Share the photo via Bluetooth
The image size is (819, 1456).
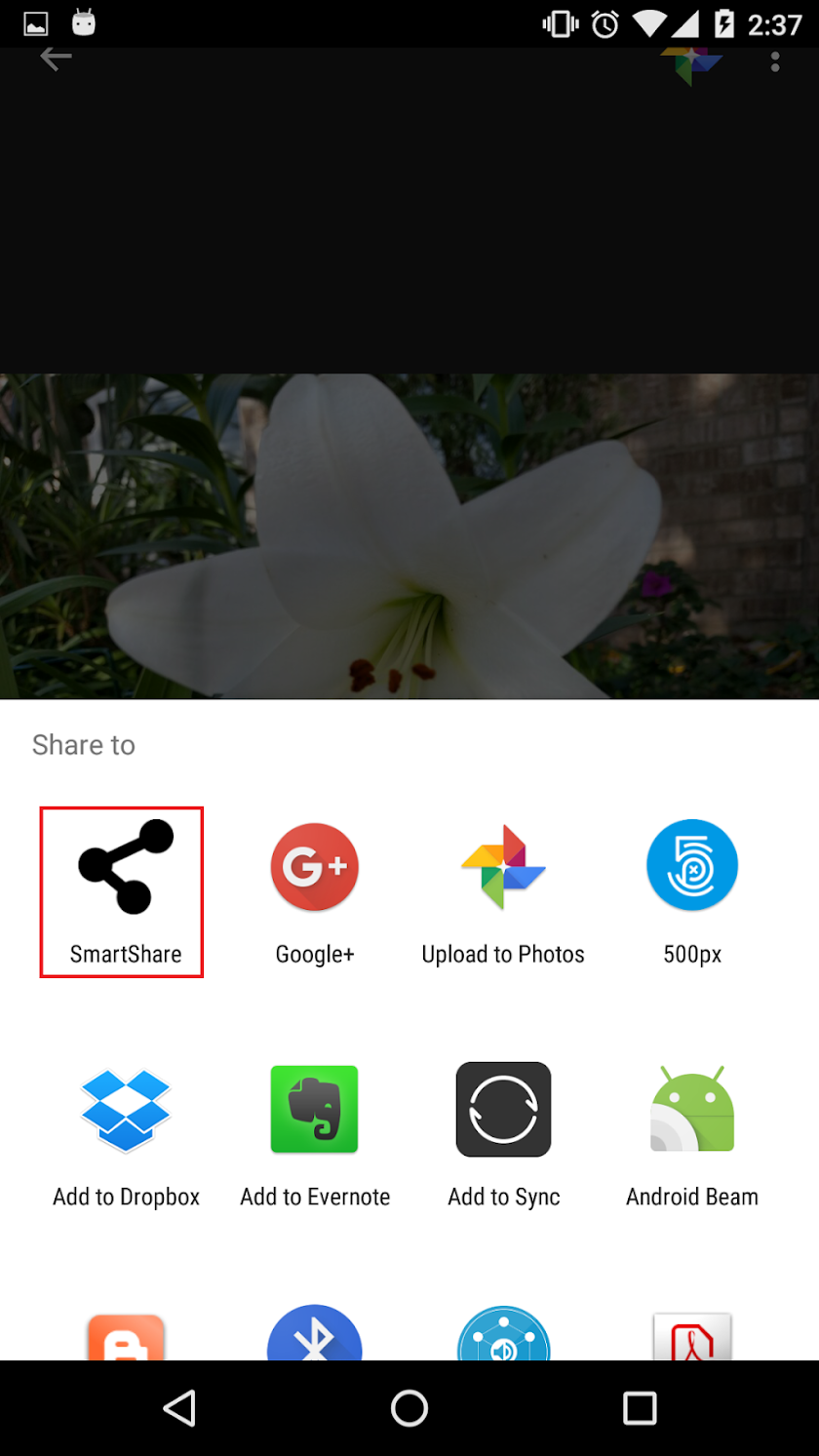click(x=314, y=1336)
